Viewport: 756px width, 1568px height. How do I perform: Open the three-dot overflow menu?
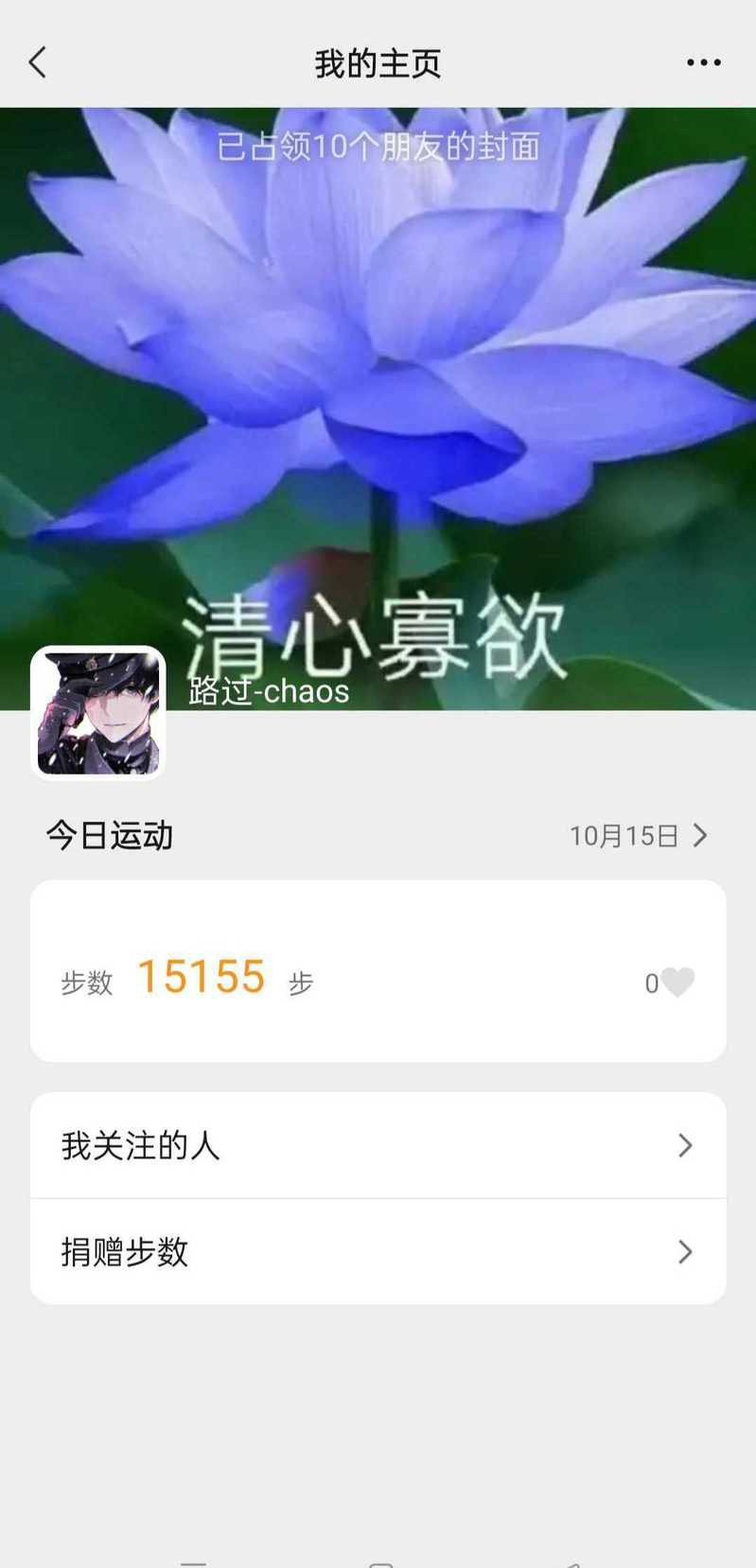(703, 62)
